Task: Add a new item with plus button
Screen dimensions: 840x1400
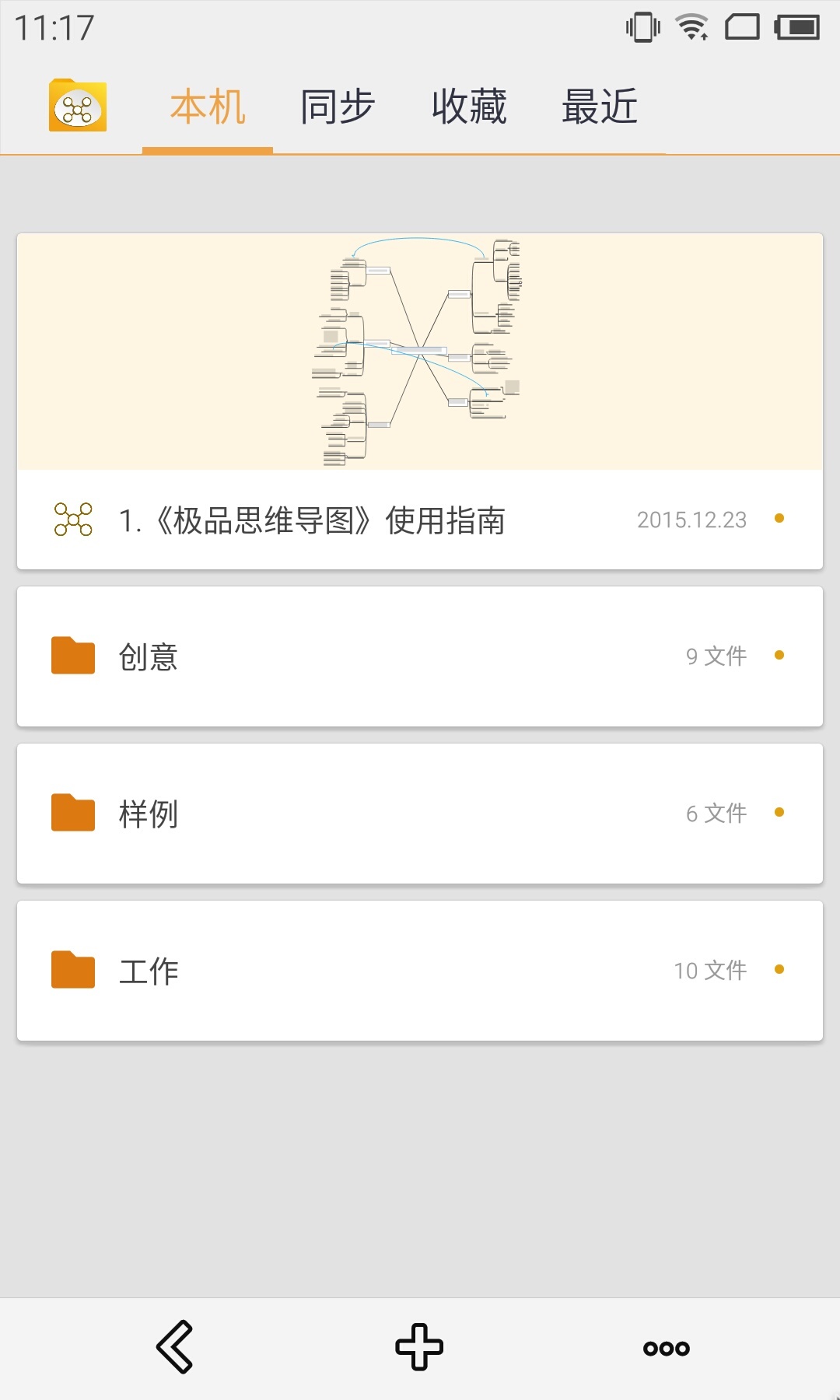Action: pyautogui.click(x=419, y=1347)
